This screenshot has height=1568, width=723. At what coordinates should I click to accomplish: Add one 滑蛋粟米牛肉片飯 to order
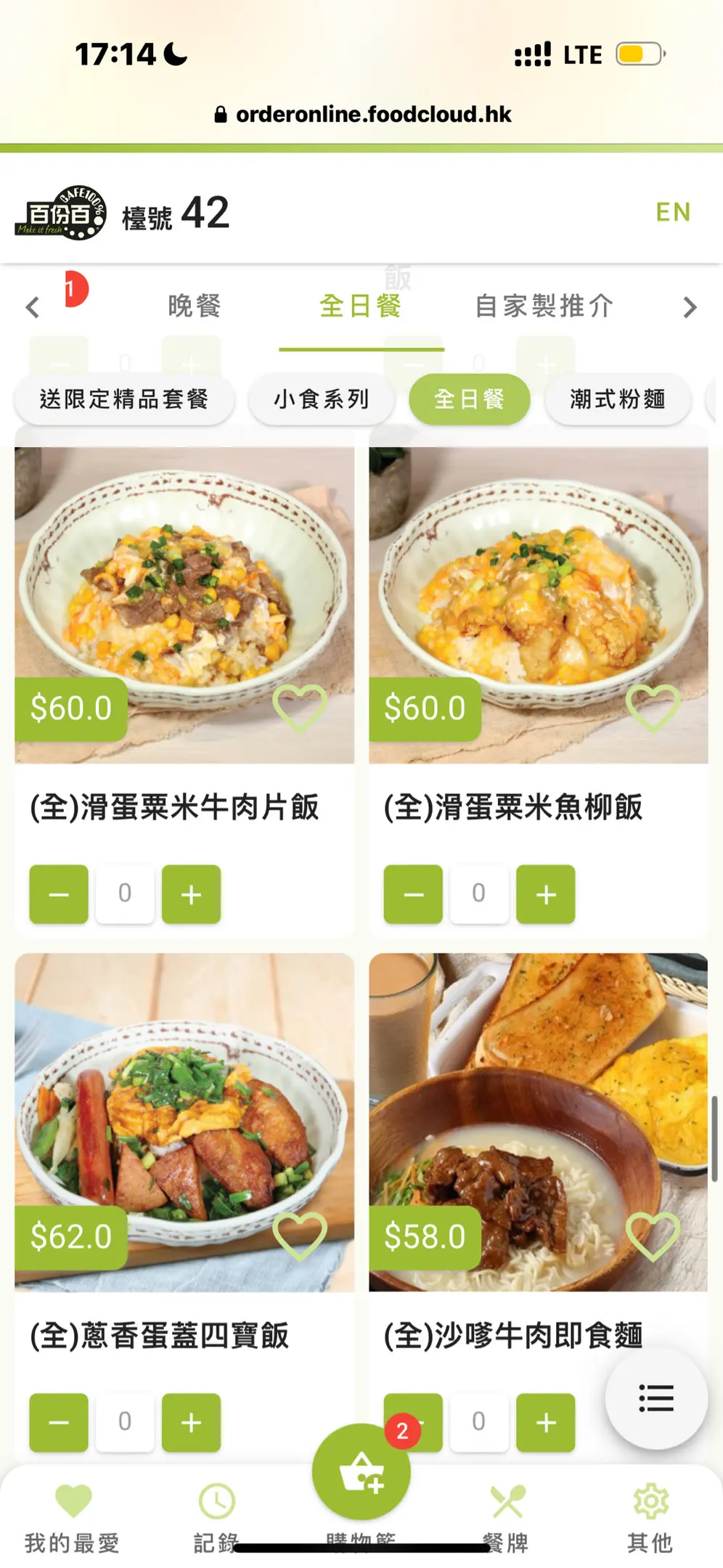[x=191, y=894]
